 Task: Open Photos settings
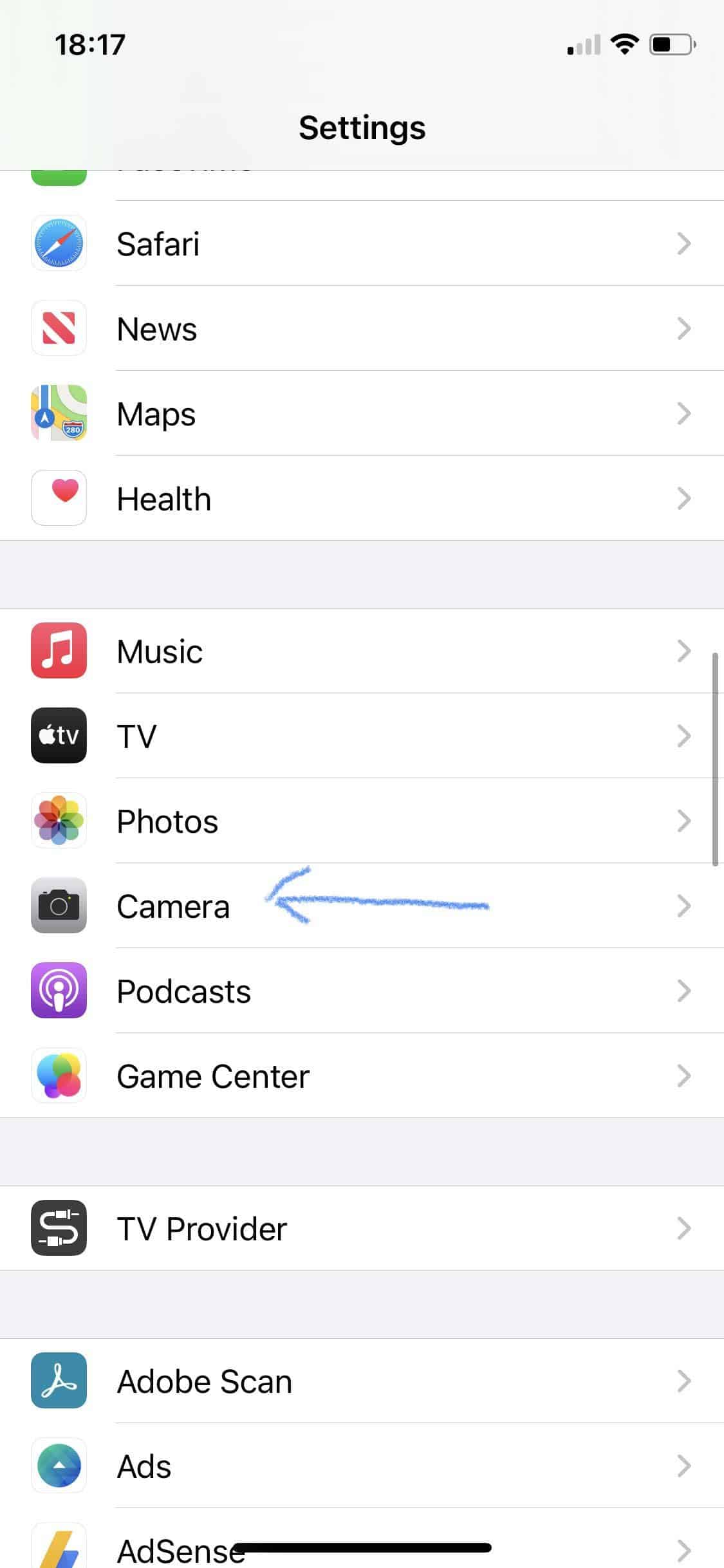[362, 821]
